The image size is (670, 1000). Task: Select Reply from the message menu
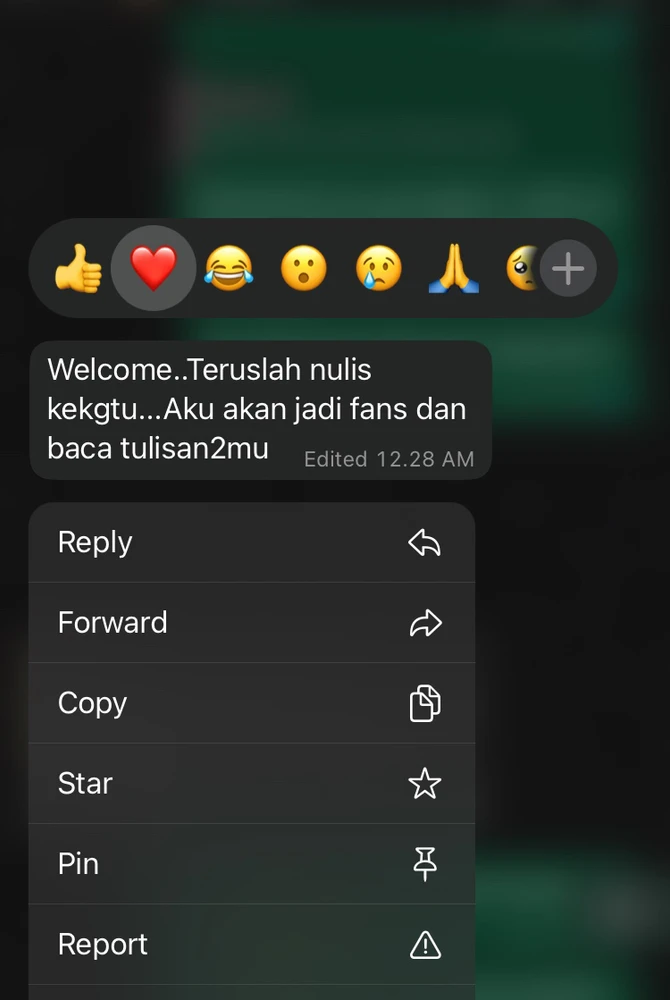coord(251,542)
